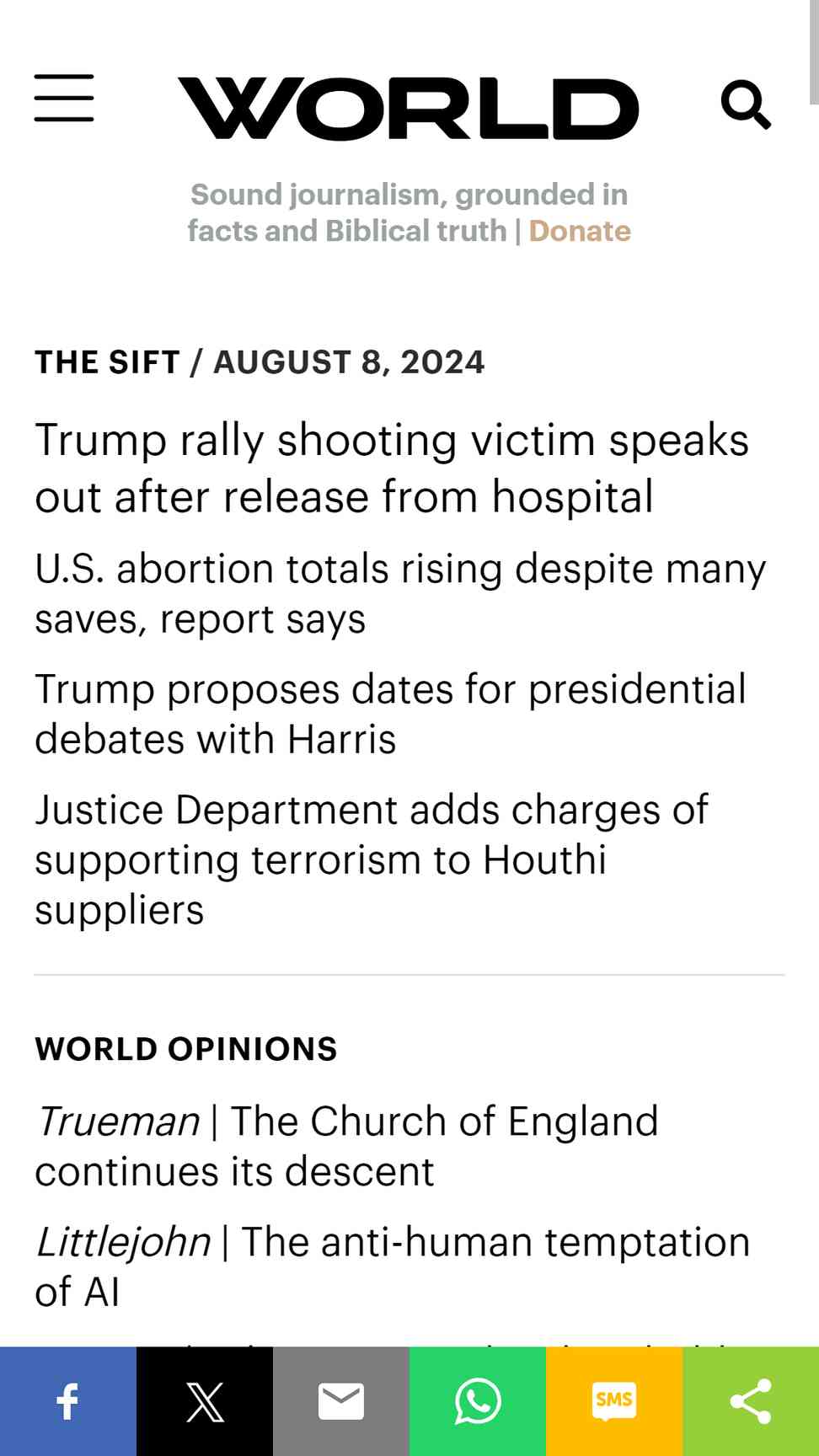Share this page on X

pos(205,1401)
